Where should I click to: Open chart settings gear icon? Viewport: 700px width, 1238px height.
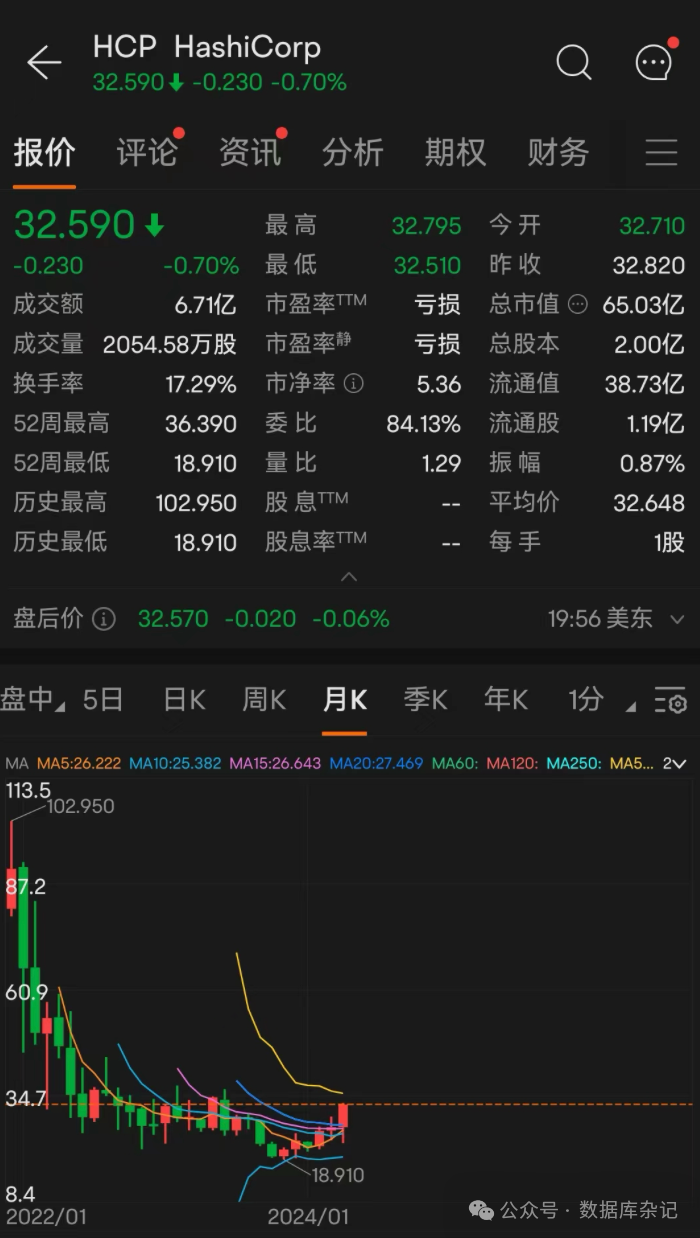[670, 701]
